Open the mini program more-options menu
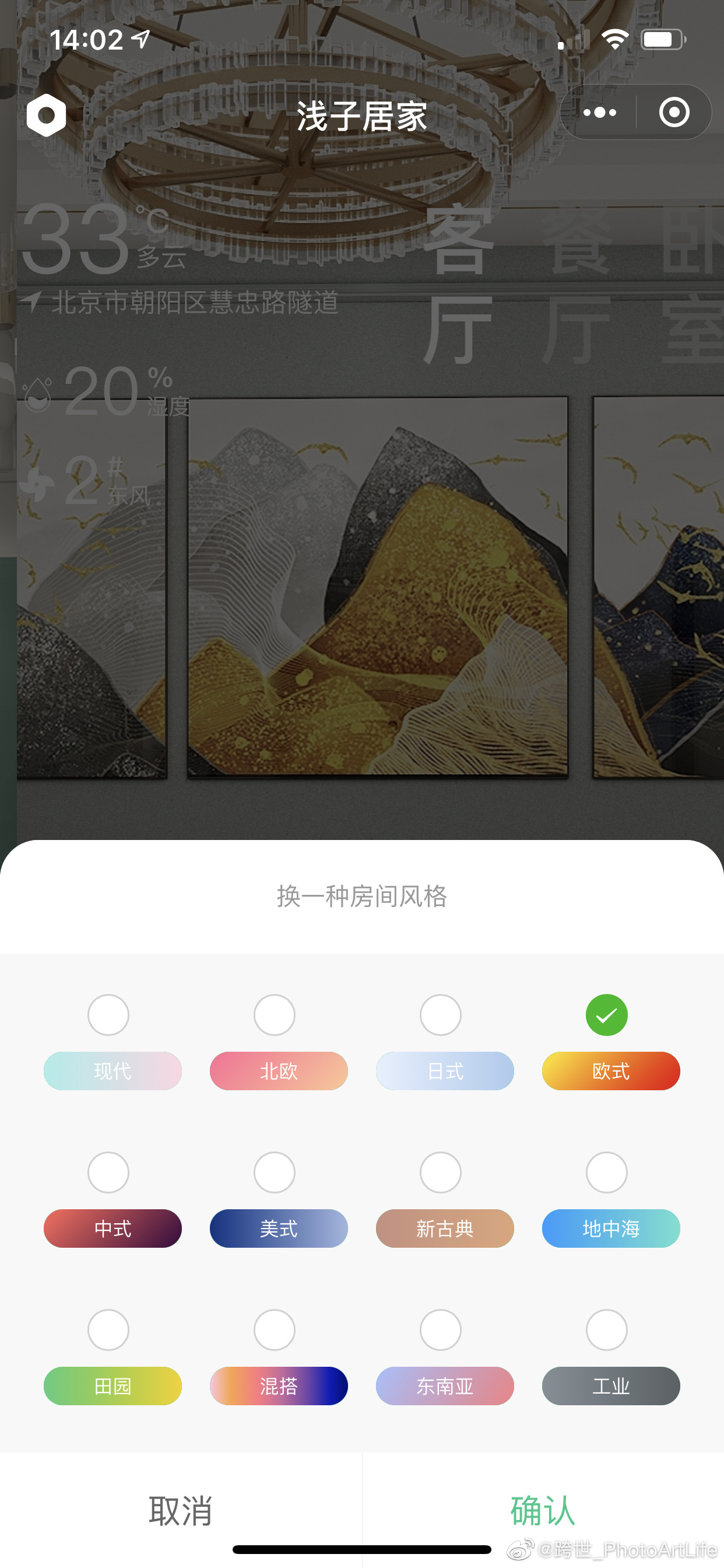 coord(599,112)
